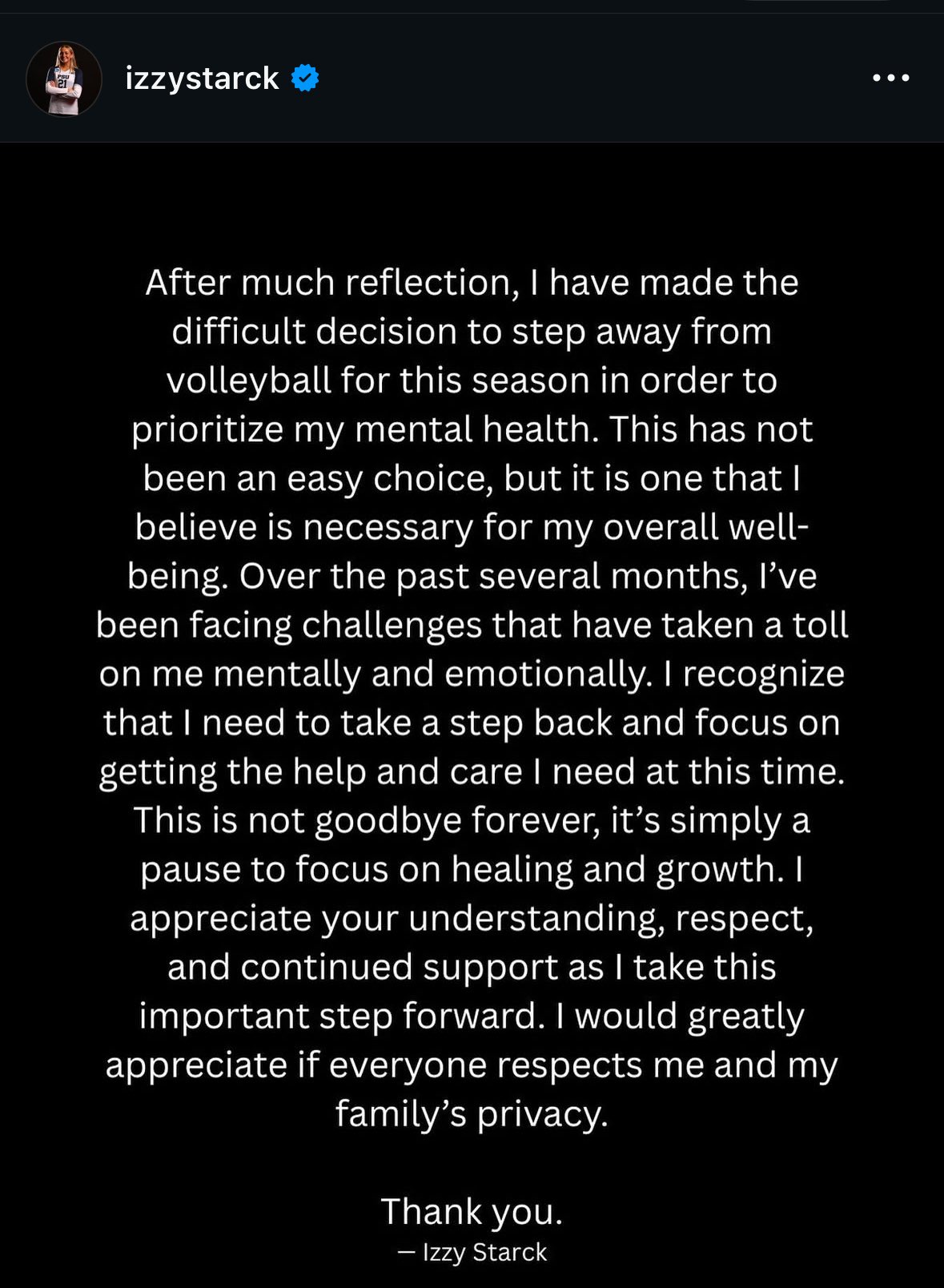
Task: Open the post's three-dot options menu
Action: [x=890, y=78]
